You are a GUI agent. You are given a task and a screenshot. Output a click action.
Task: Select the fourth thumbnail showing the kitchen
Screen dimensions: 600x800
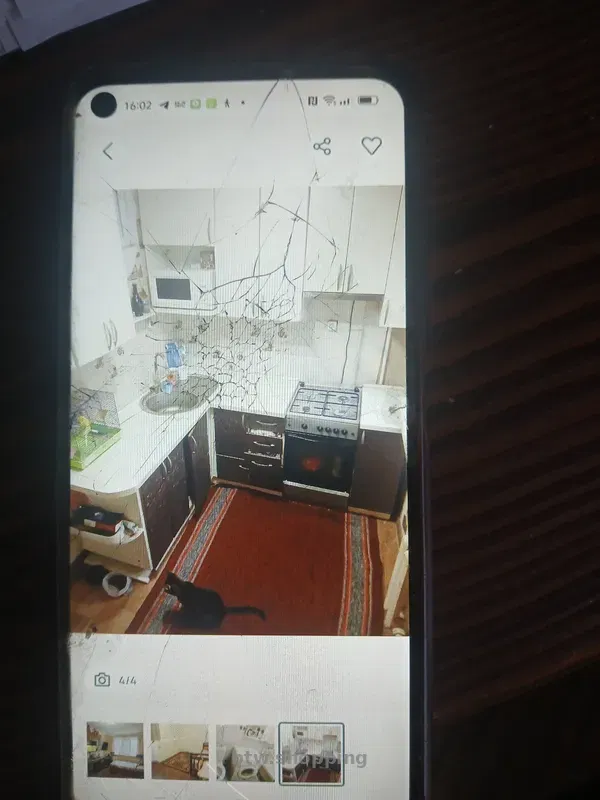(x=311, y=752)
